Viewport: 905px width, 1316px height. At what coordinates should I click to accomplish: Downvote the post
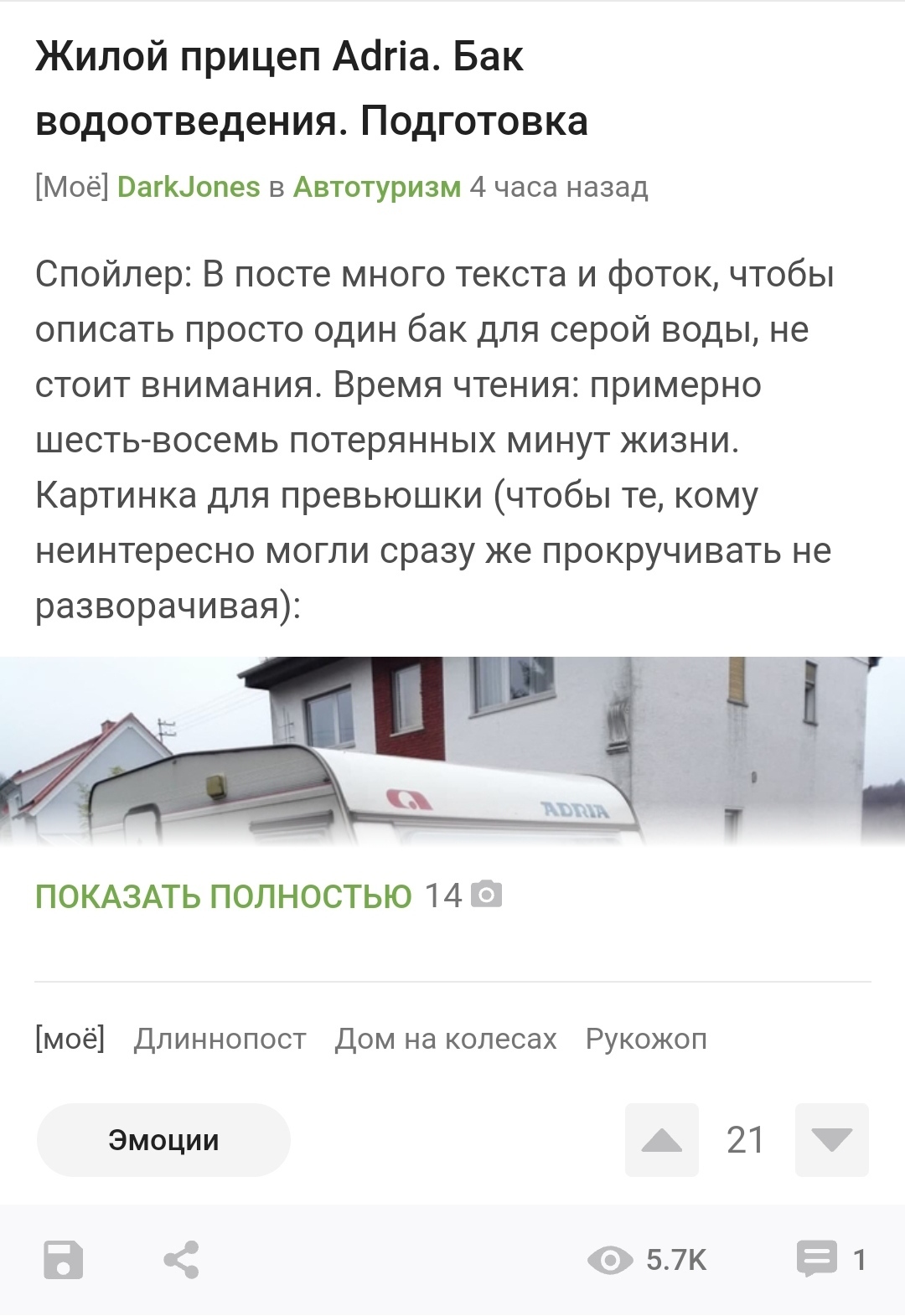click(x=831, y=1140)
